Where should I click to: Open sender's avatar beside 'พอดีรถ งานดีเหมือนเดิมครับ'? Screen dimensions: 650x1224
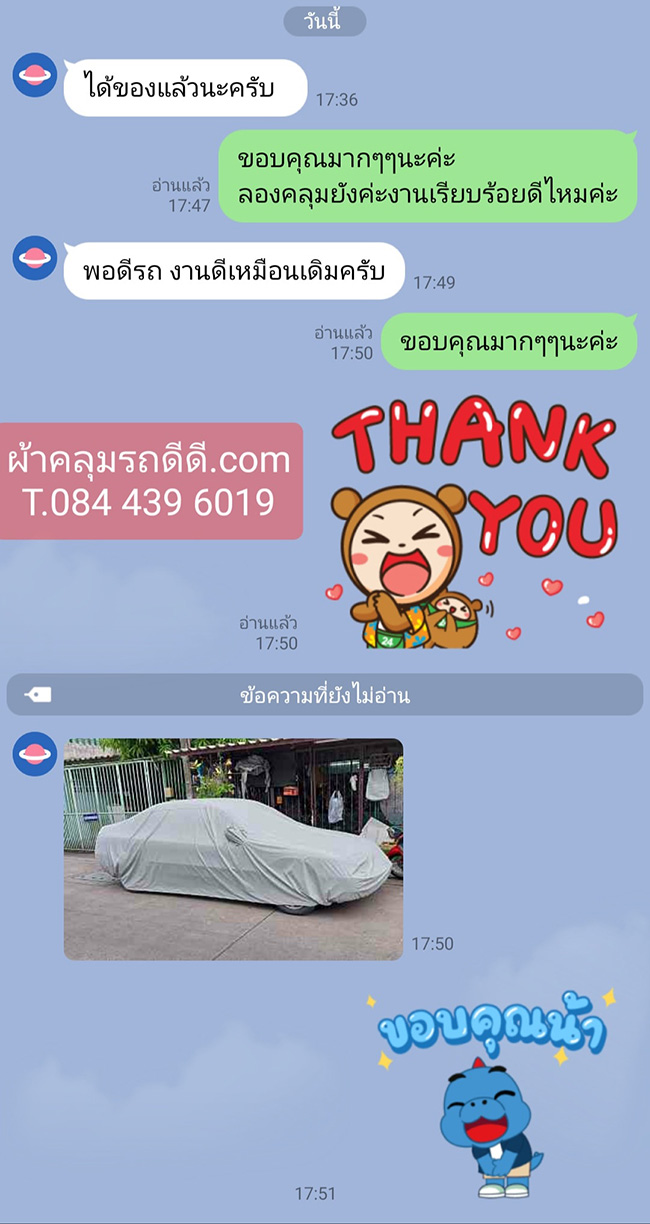point(35,258)
